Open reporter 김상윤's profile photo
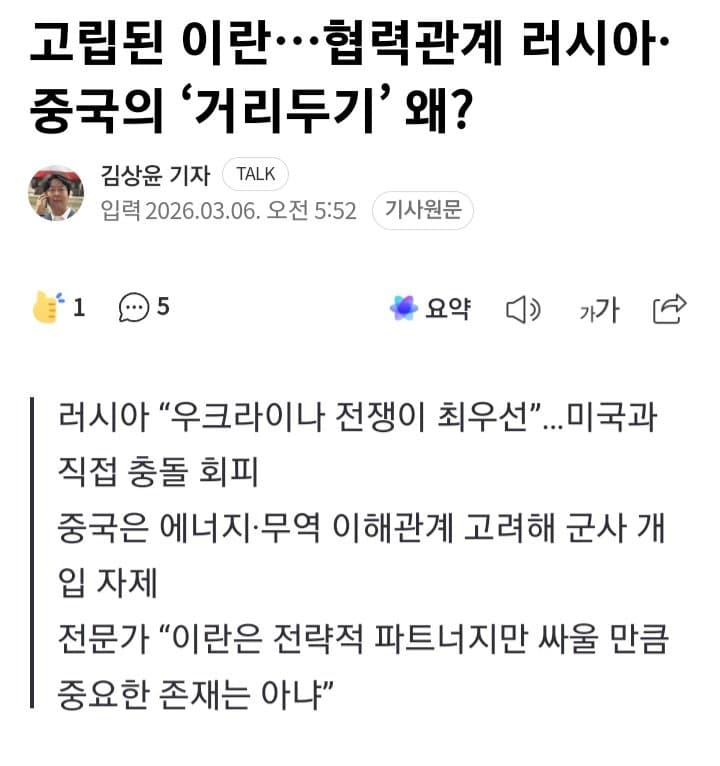 (x=56, y=193)
